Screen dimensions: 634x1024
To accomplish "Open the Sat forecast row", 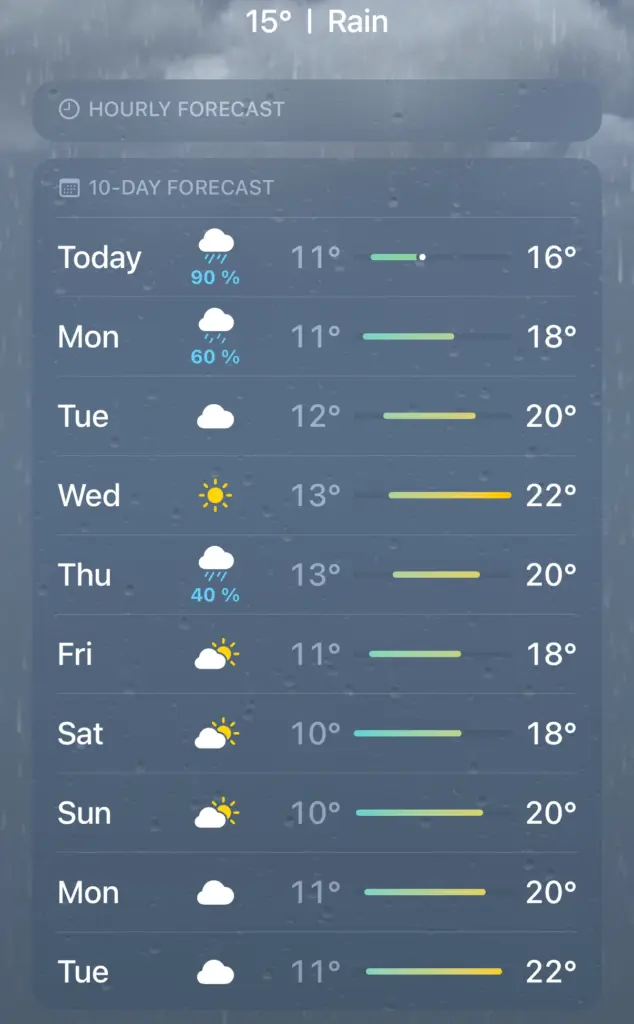I will pyautogui.click(x=316, y=733).
